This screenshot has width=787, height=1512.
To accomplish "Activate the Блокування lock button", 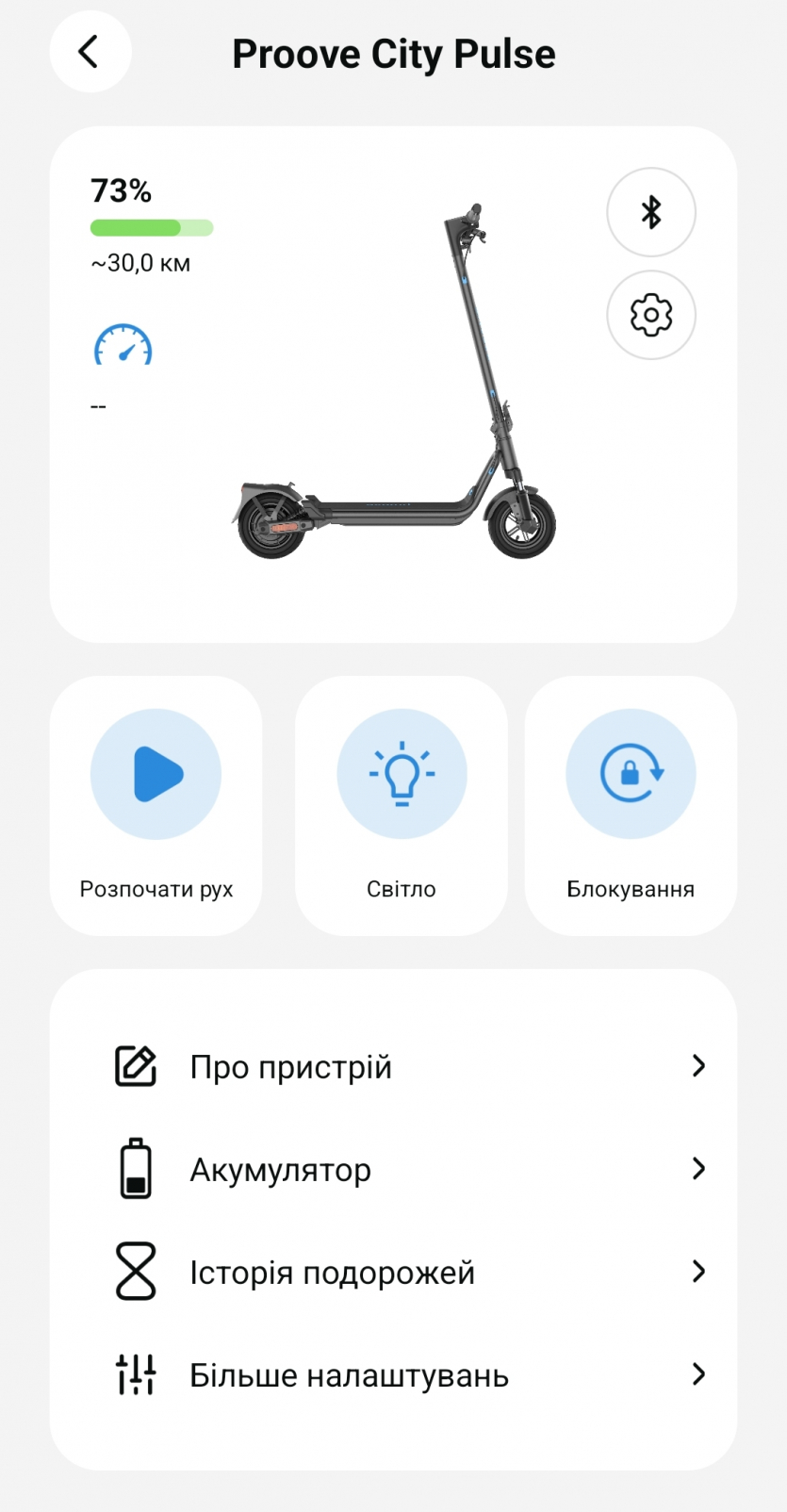I will (x=631, y=774).
